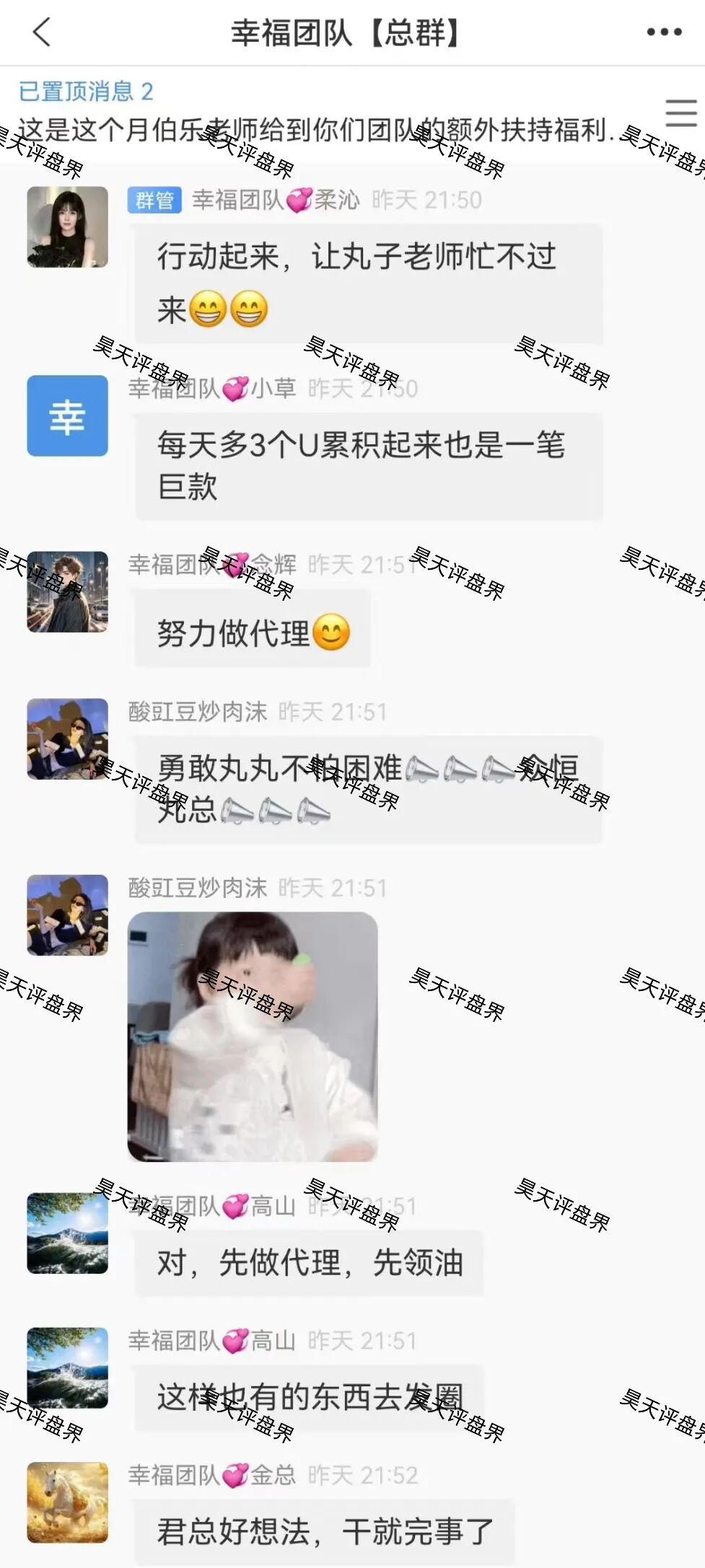705x1568 pixels.
Task: Open the baby image sent by 酸豇豆炒肉沫
Action: (x=253, y=1036)
